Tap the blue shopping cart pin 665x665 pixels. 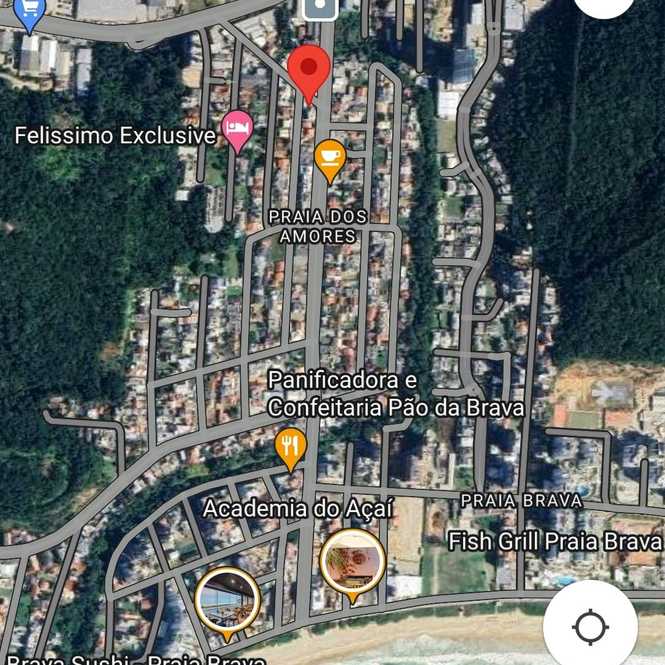30,12
